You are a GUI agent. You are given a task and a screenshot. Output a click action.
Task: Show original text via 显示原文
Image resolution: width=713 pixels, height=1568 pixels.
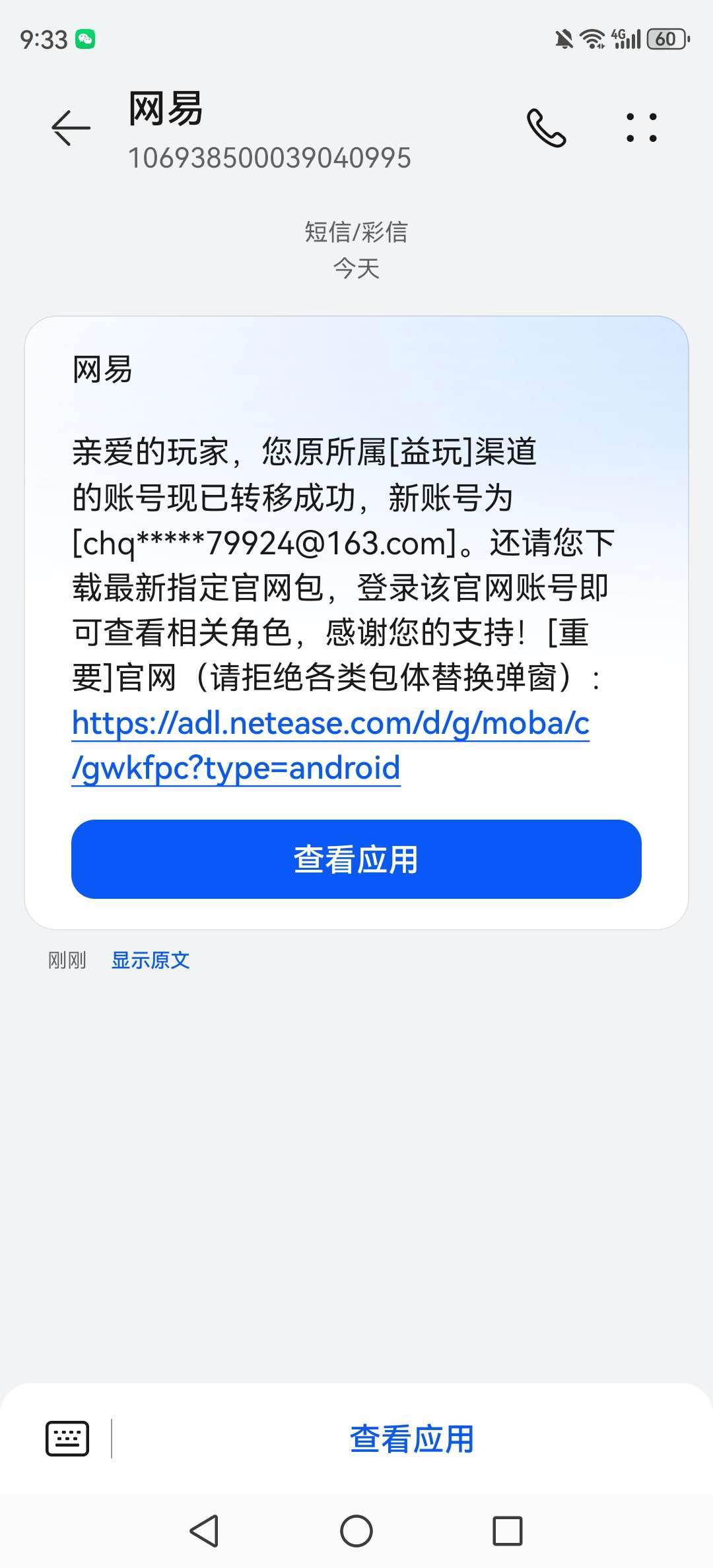click(x=151, y=960)
